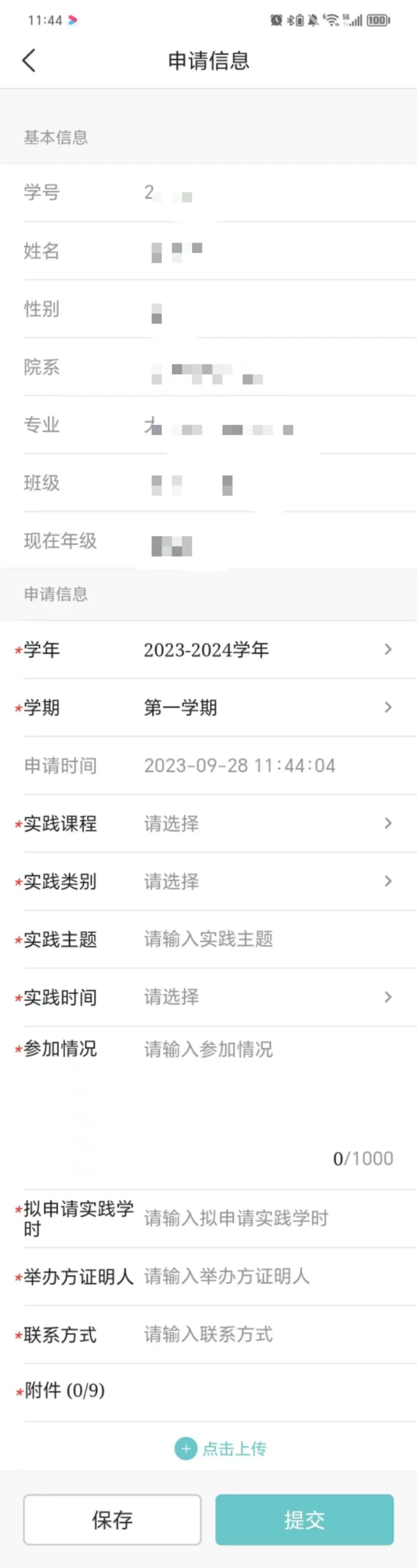417x1568 pixels.
Task: Pick a 实践时间 date
Action: [266, 997]
